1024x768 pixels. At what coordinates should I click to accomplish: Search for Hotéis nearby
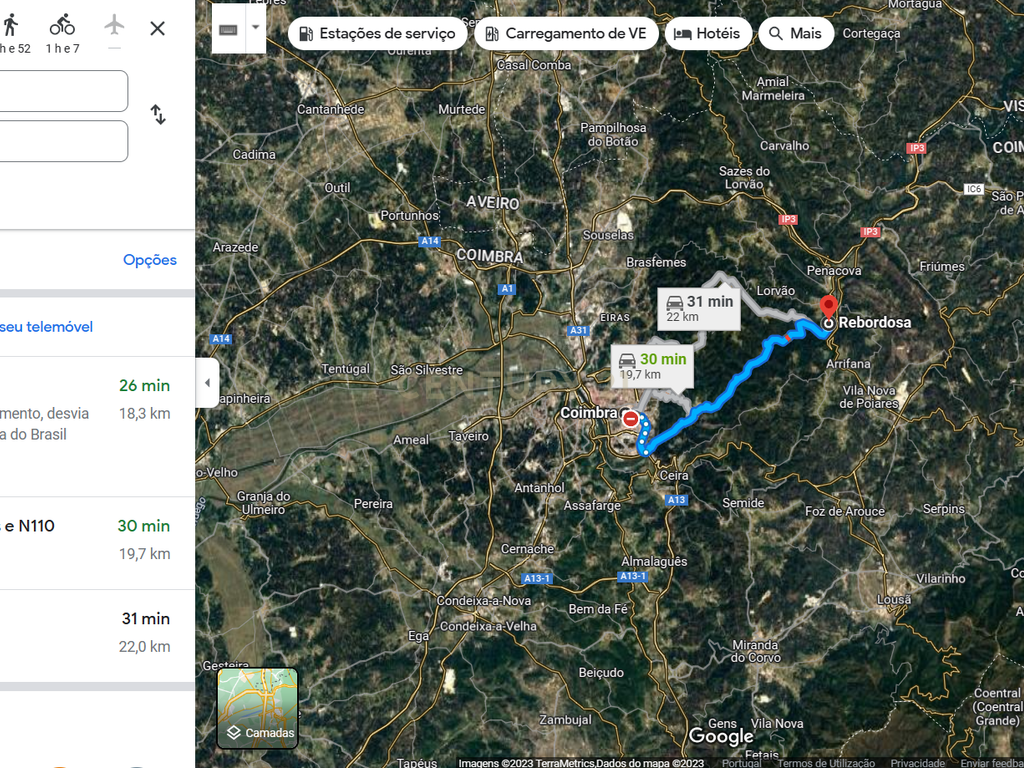point(708,33)
